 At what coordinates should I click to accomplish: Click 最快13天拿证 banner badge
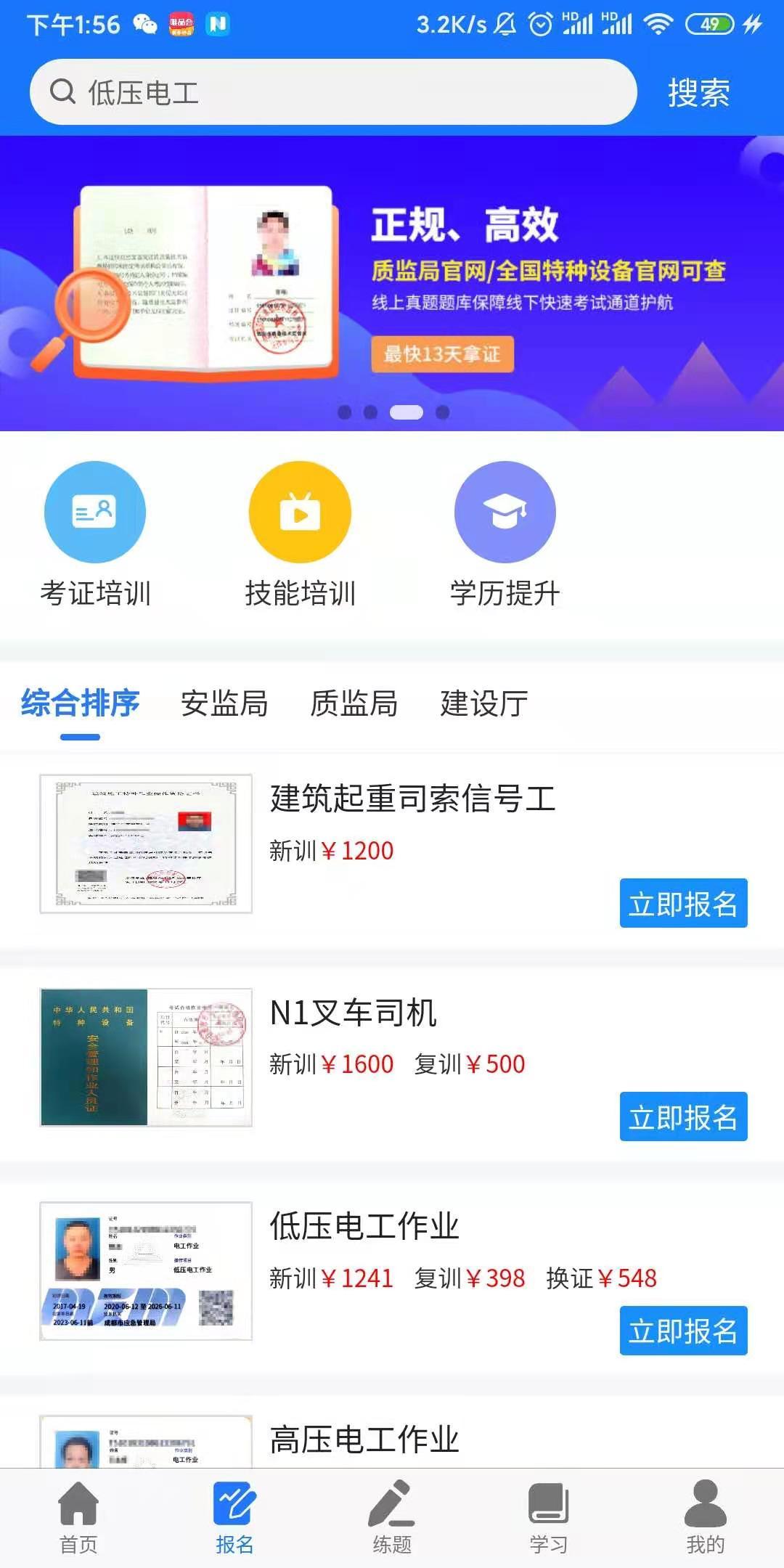pyautogui.click(x=443, y=354)
